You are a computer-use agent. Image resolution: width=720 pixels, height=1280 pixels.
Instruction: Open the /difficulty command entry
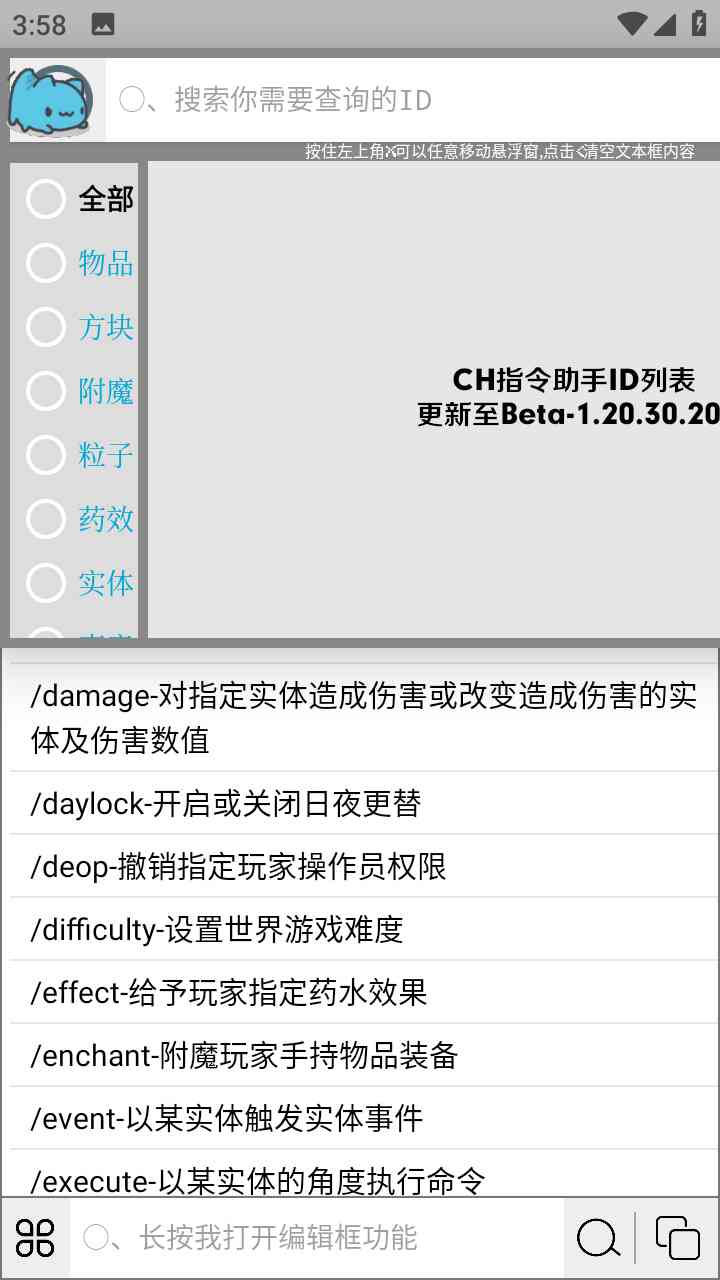[364, 929]
